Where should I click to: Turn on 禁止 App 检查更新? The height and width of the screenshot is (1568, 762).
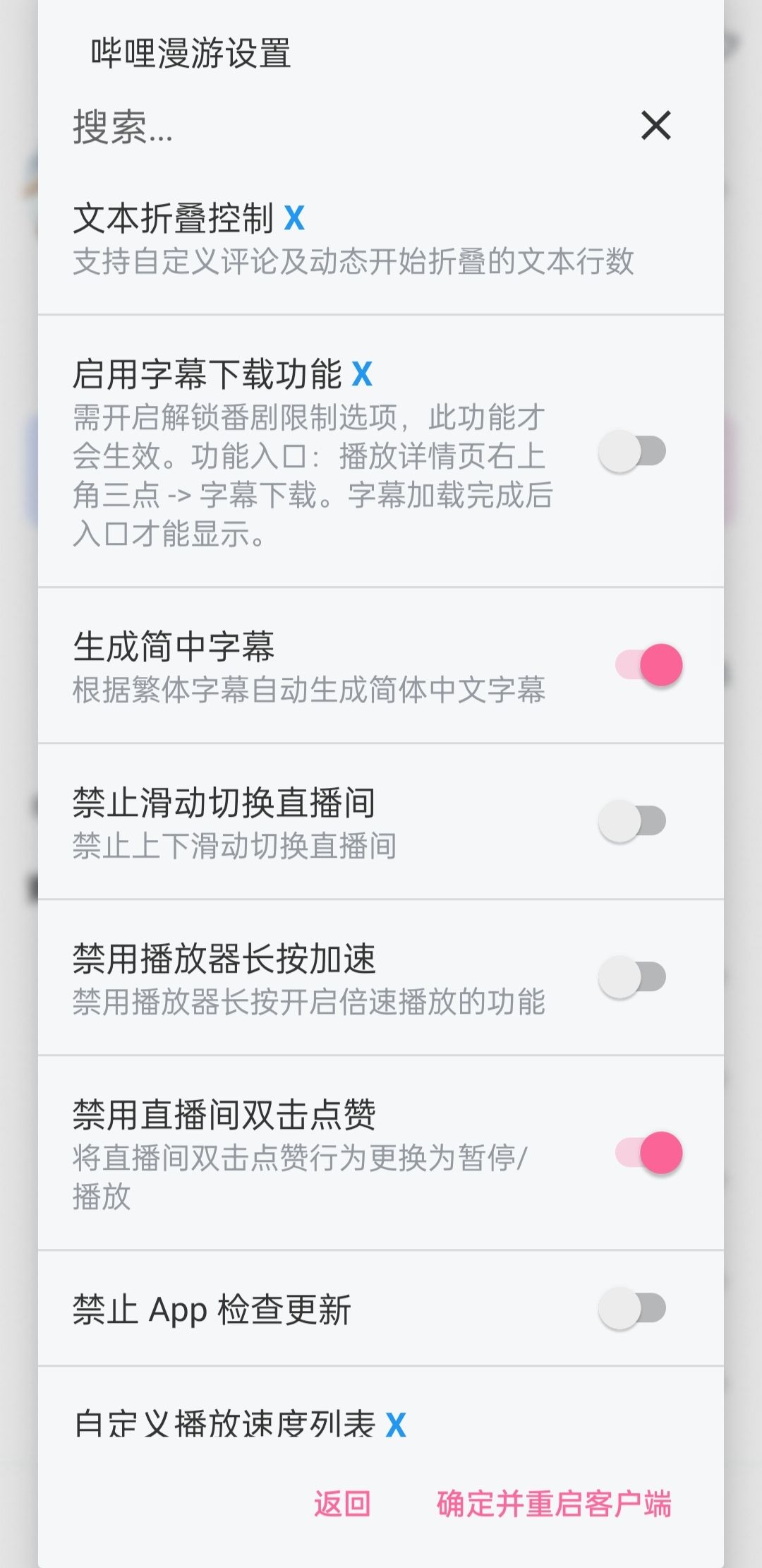632,1308
